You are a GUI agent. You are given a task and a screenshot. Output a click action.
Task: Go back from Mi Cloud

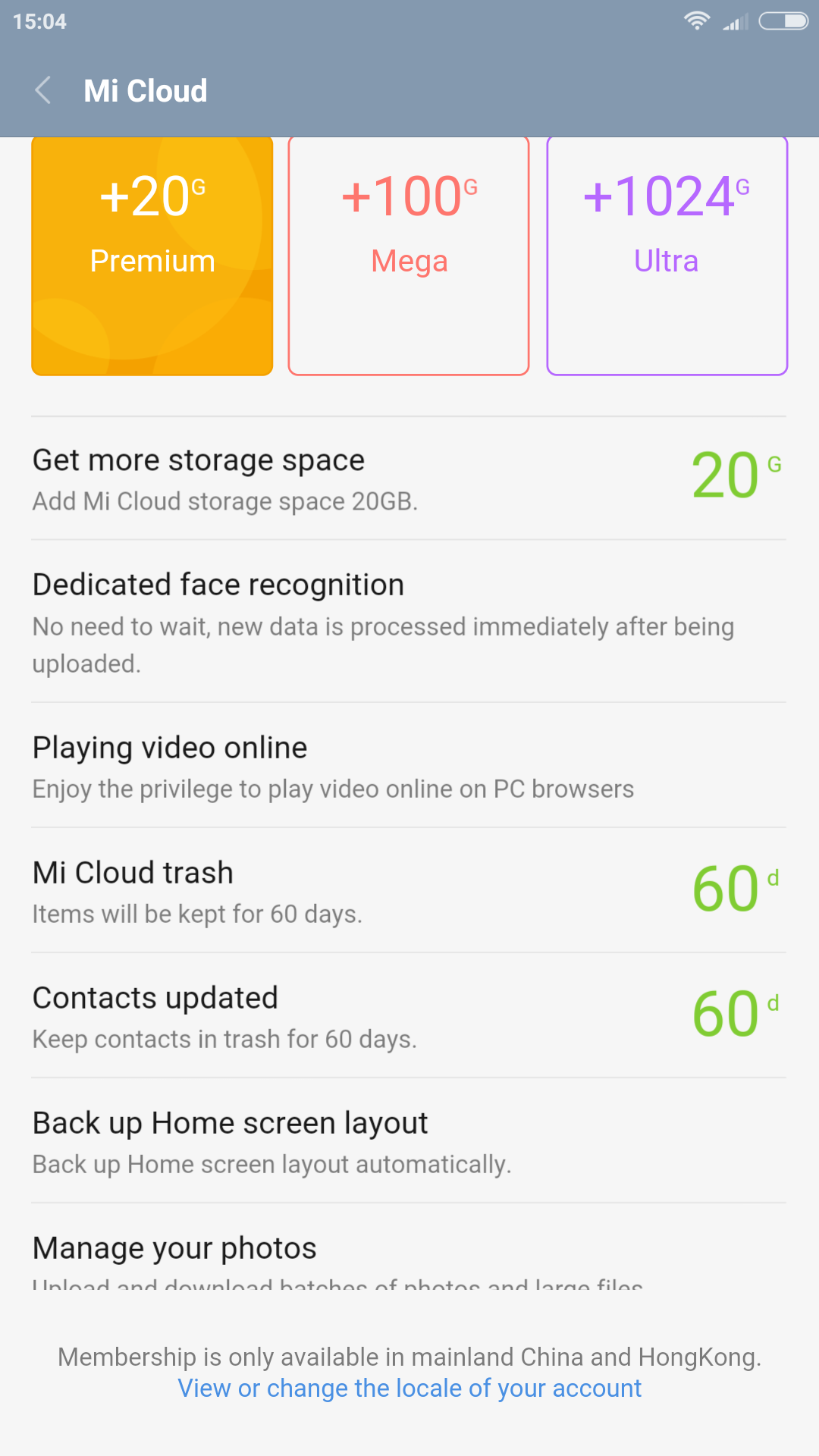click(43, 90)
